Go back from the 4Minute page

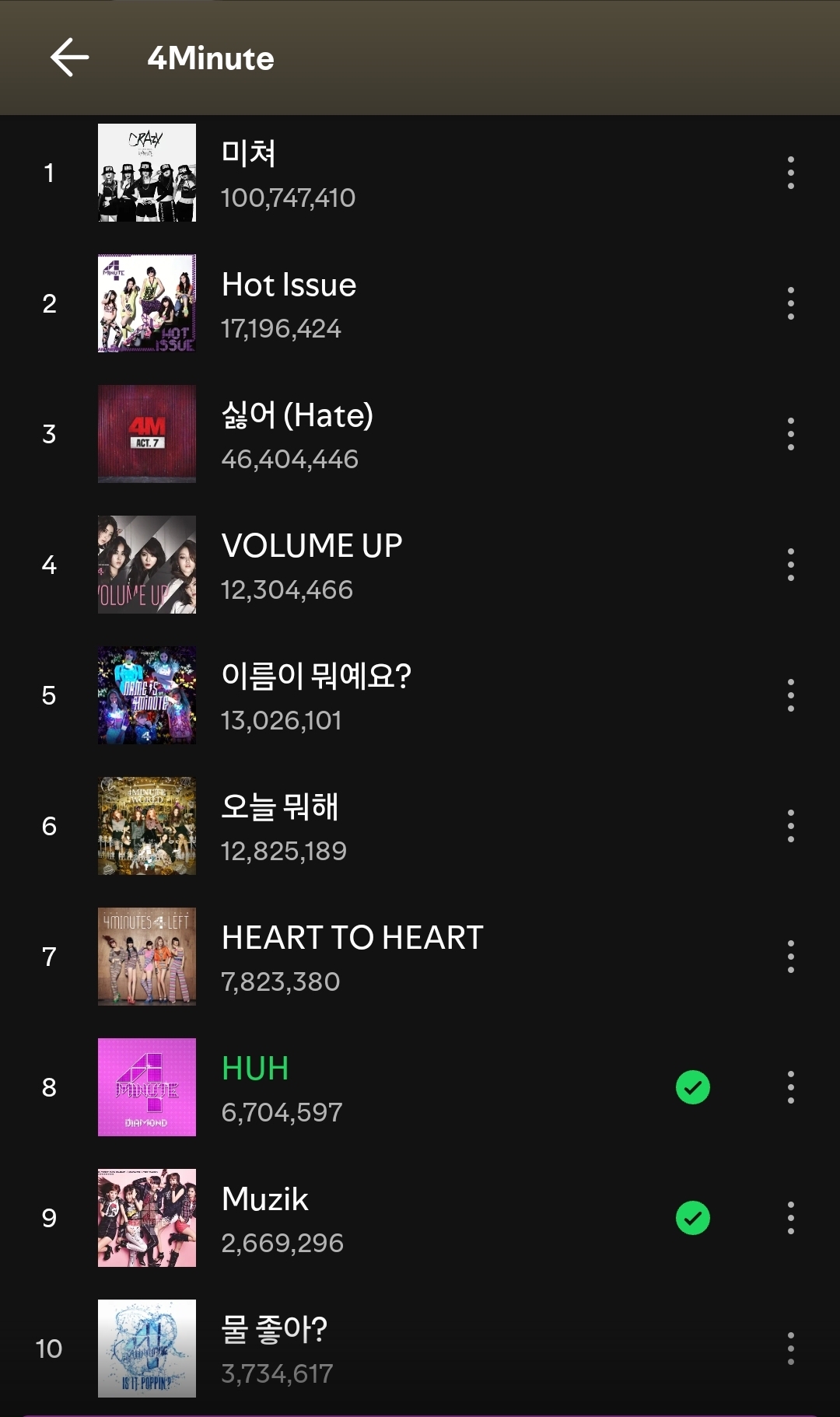pyautogui.click(x=70, y=58)
